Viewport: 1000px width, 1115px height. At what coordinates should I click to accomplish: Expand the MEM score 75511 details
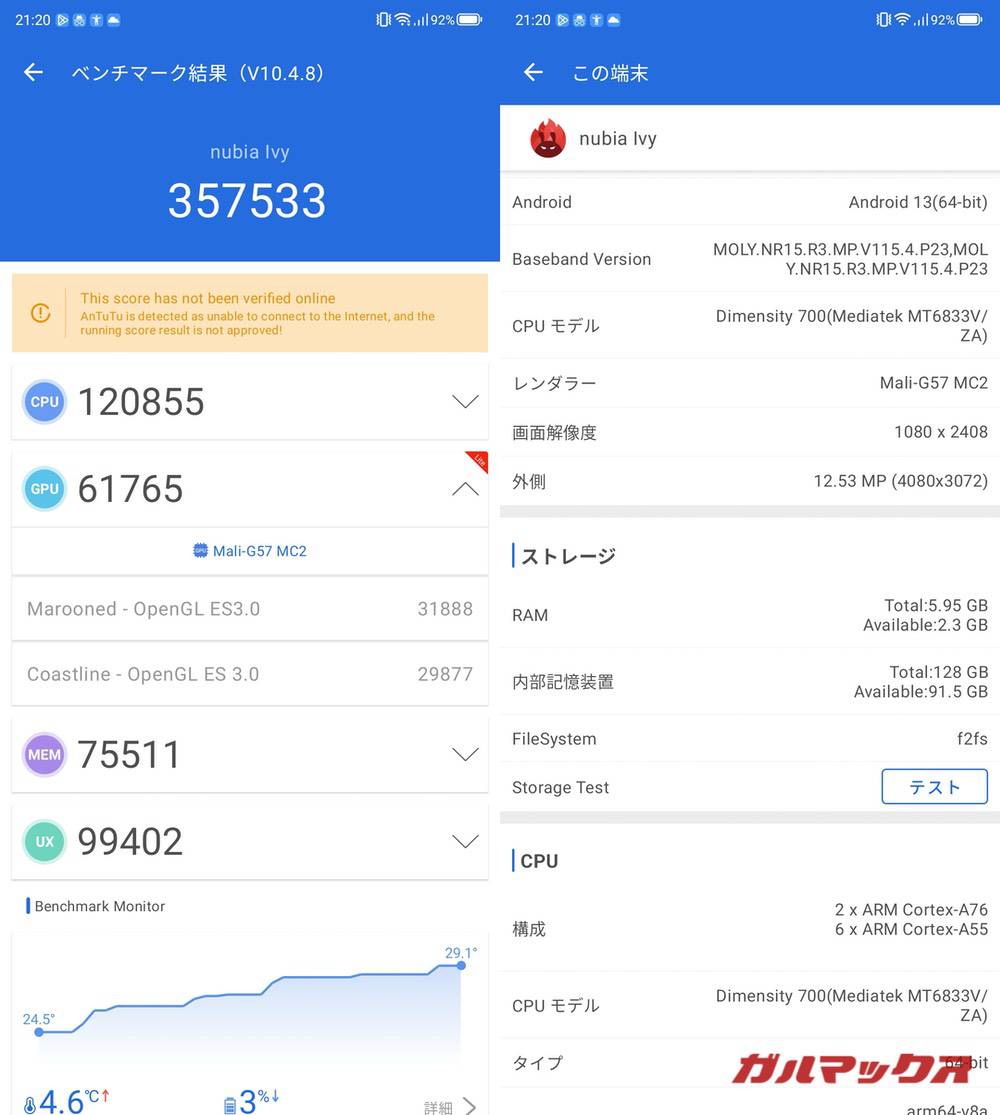(x=465, y=754)
